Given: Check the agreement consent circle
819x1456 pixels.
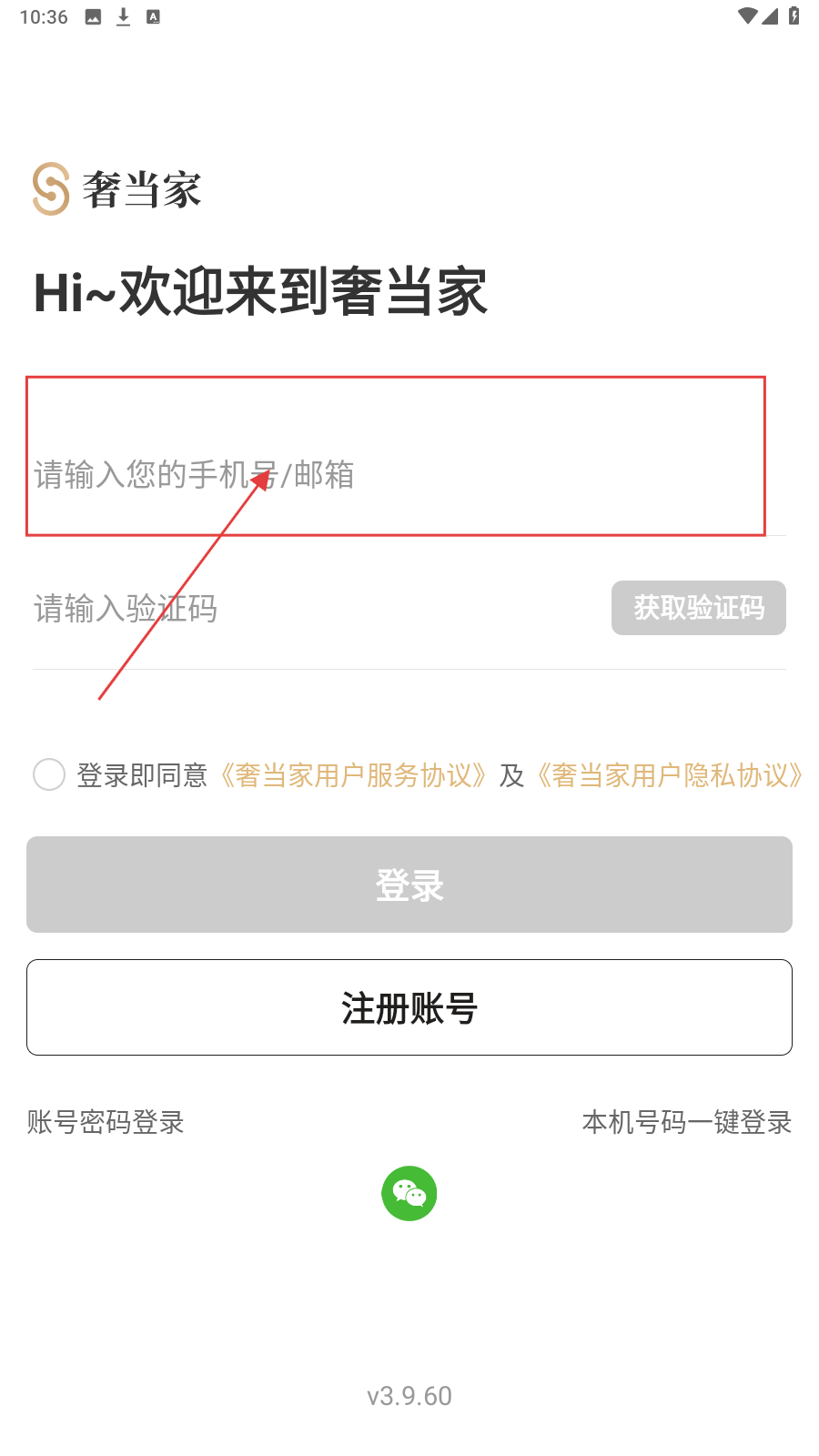Looking at the screenshot, I should [49, 774].
